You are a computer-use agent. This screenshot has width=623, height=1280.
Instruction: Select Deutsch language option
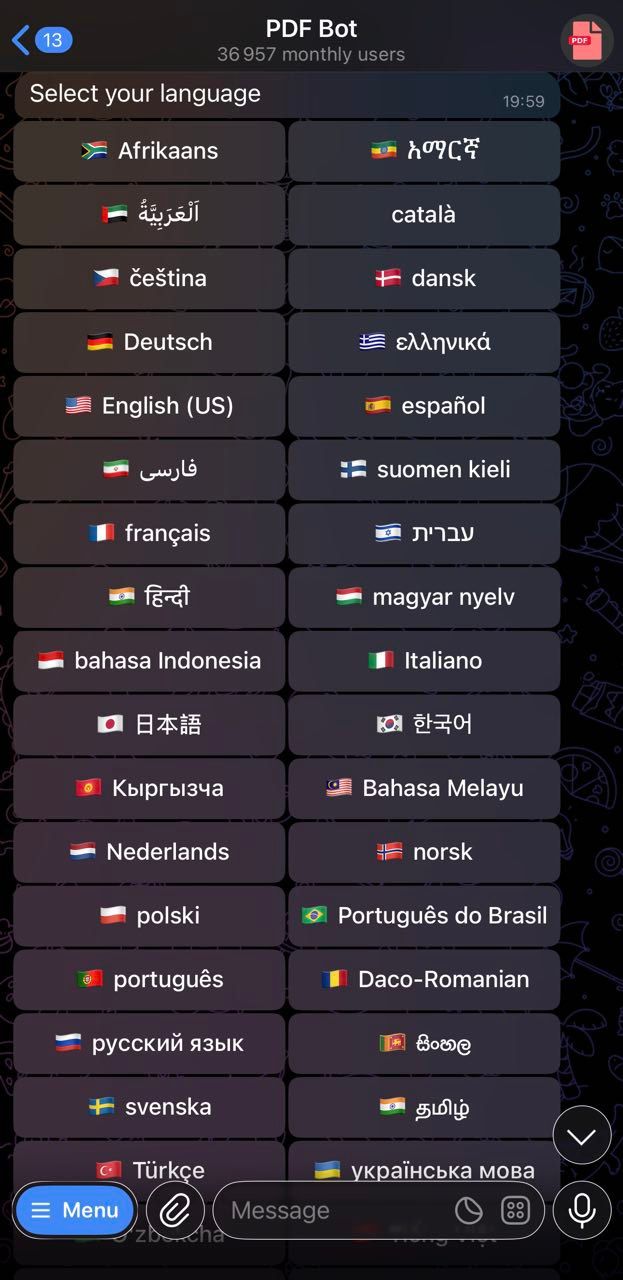pos(150,342)
